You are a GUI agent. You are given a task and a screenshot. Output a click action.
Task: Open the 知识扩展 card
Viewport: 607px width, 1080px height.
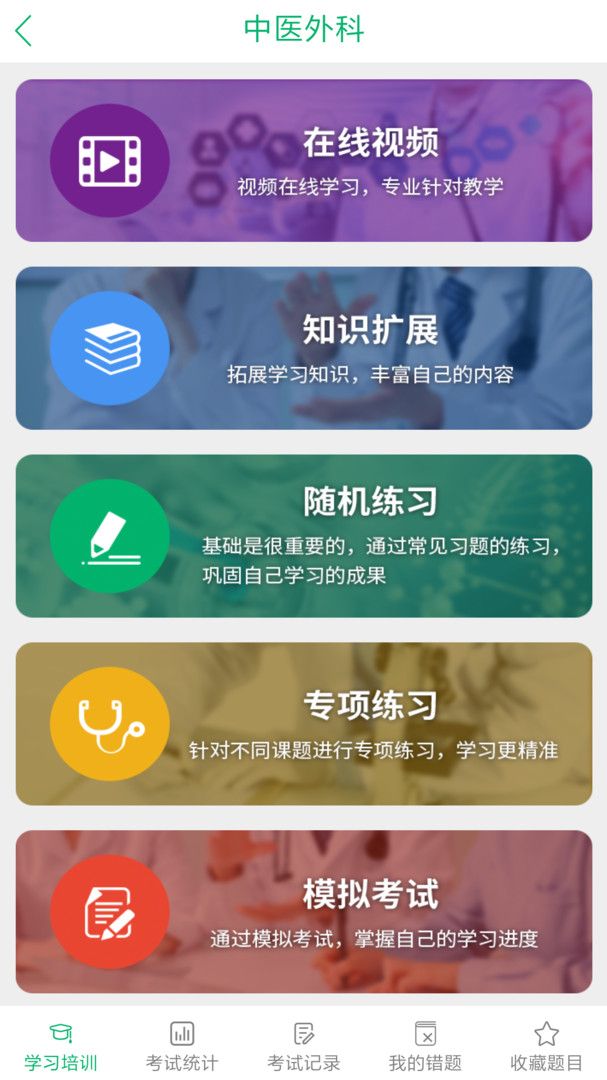pos(304,349)
